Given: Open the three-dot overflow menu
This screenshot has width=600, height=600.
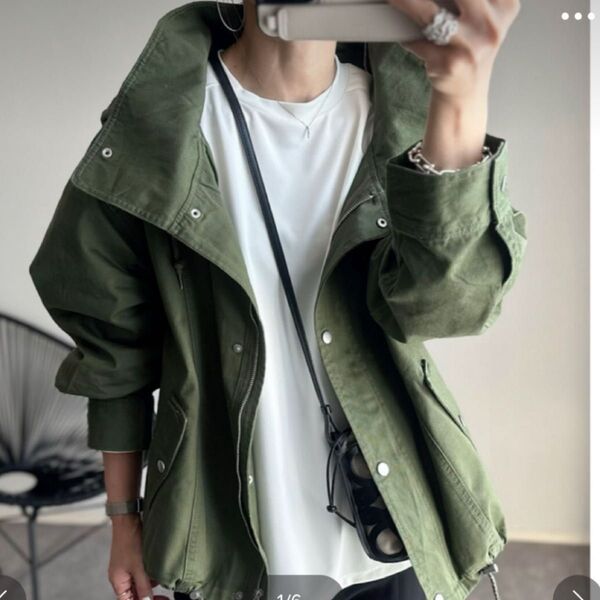Looking at the screenshot, I should coord(577,16).
